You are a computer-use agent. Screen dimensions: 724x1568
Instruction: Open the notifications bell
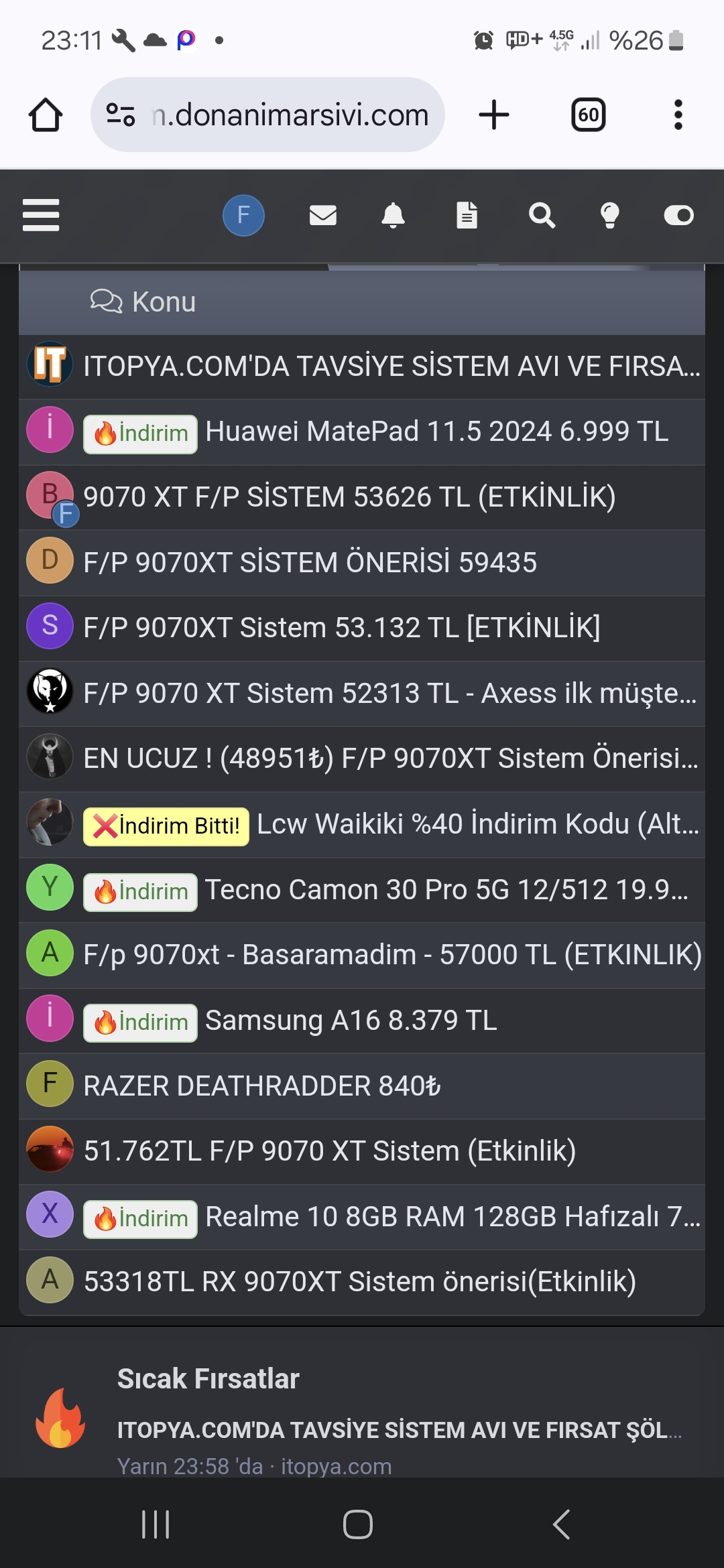(393, 215)
